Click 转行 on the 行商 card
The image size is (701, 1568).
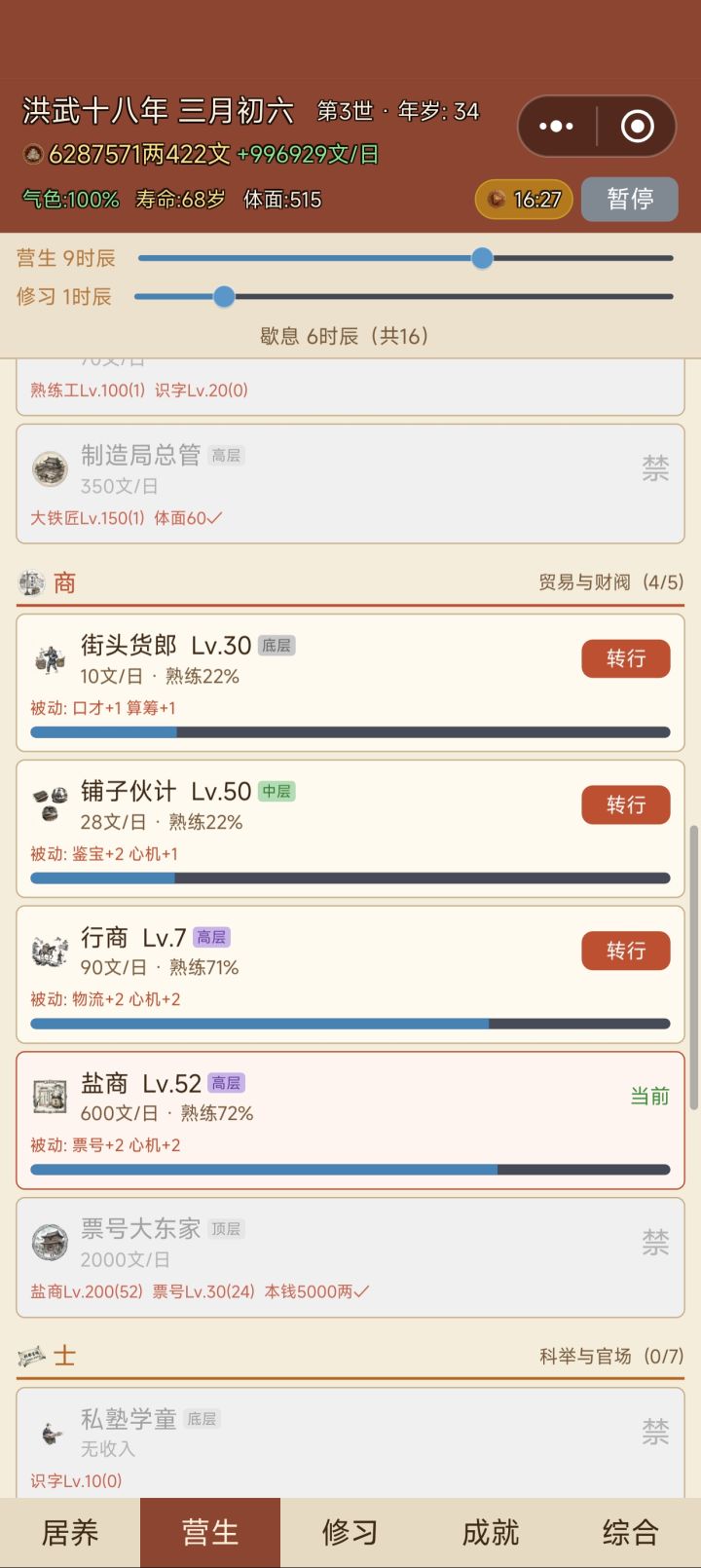coord(626,951)
